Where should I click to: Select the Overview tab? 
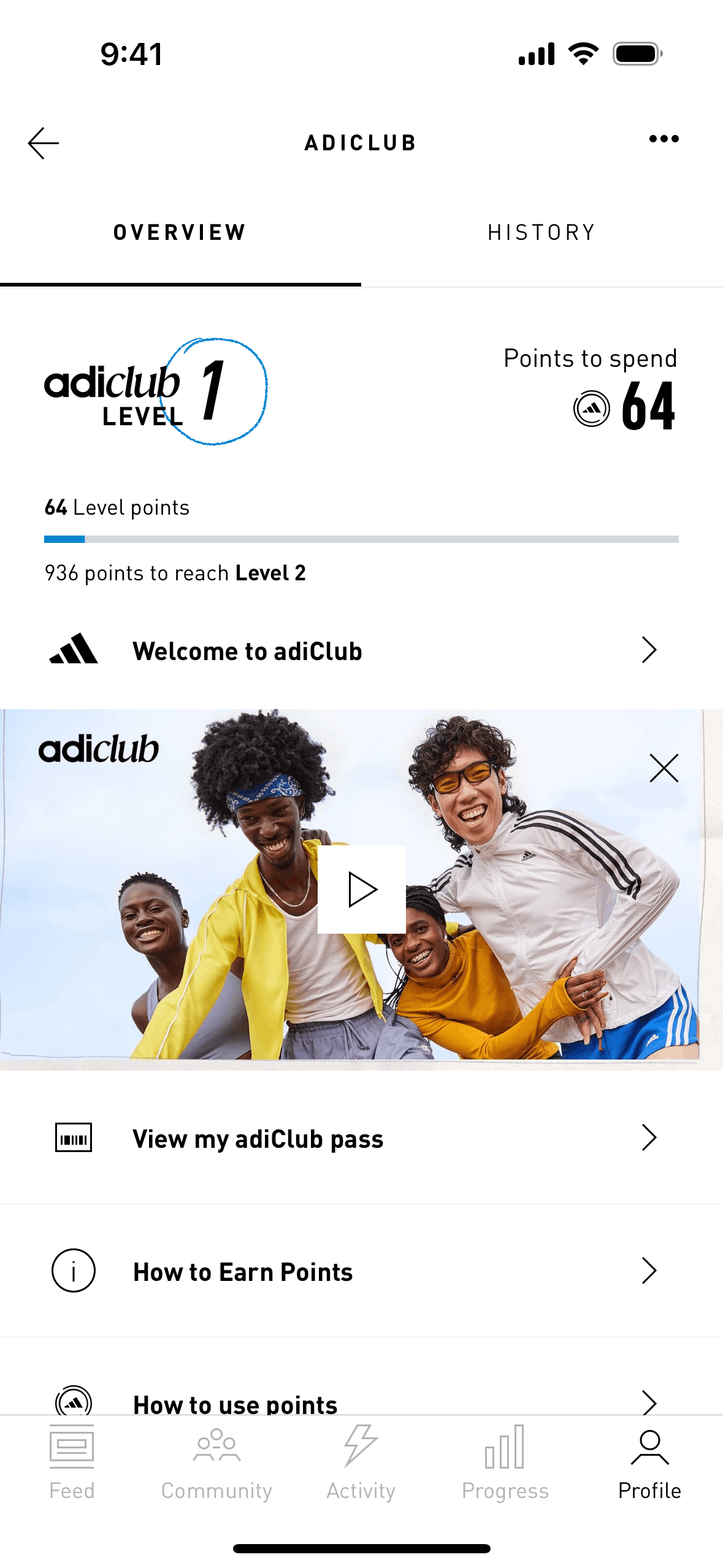180,233
